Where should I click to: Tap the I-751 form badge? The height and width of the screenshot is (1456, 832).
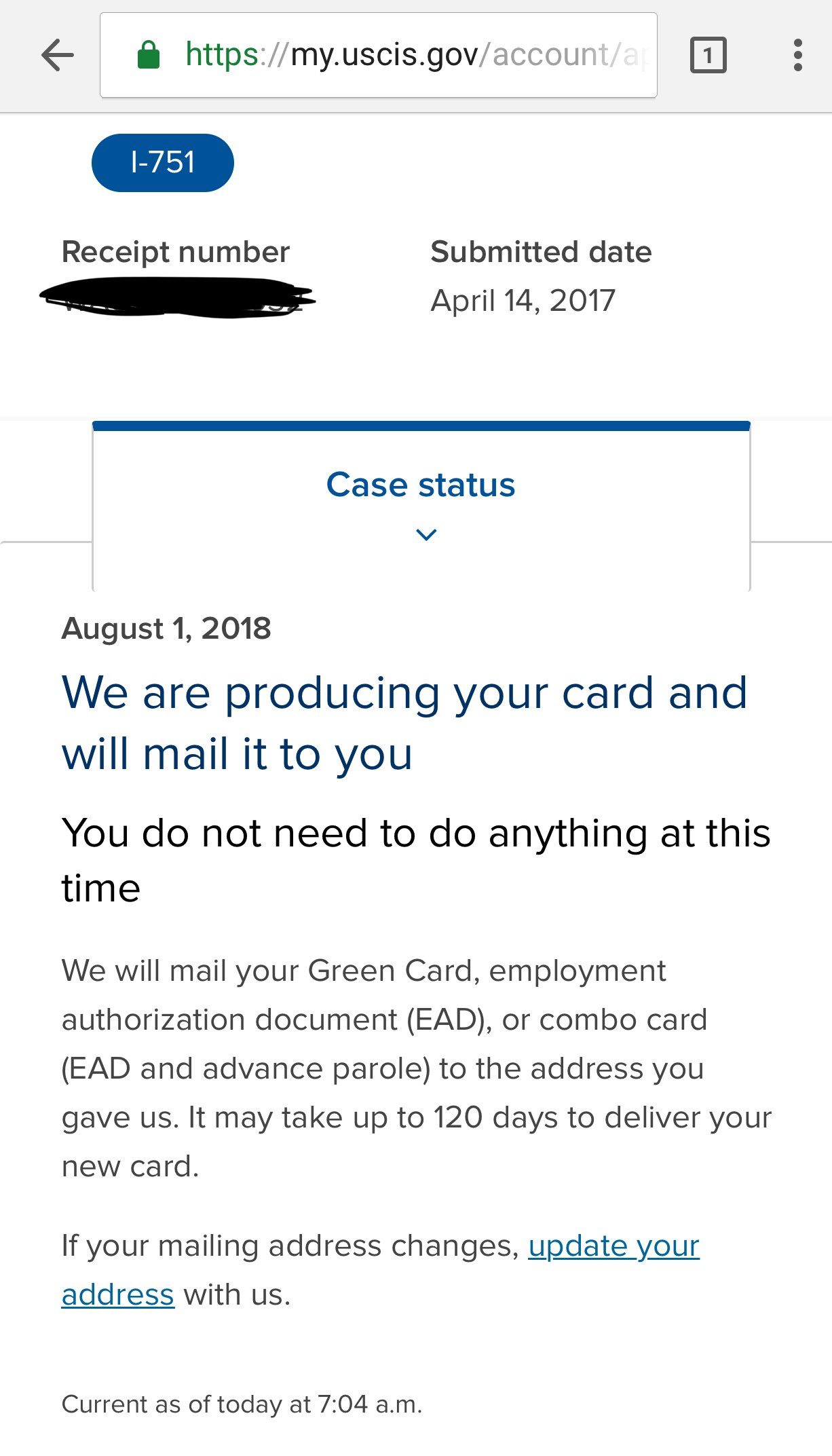click(x=163, y=163)
